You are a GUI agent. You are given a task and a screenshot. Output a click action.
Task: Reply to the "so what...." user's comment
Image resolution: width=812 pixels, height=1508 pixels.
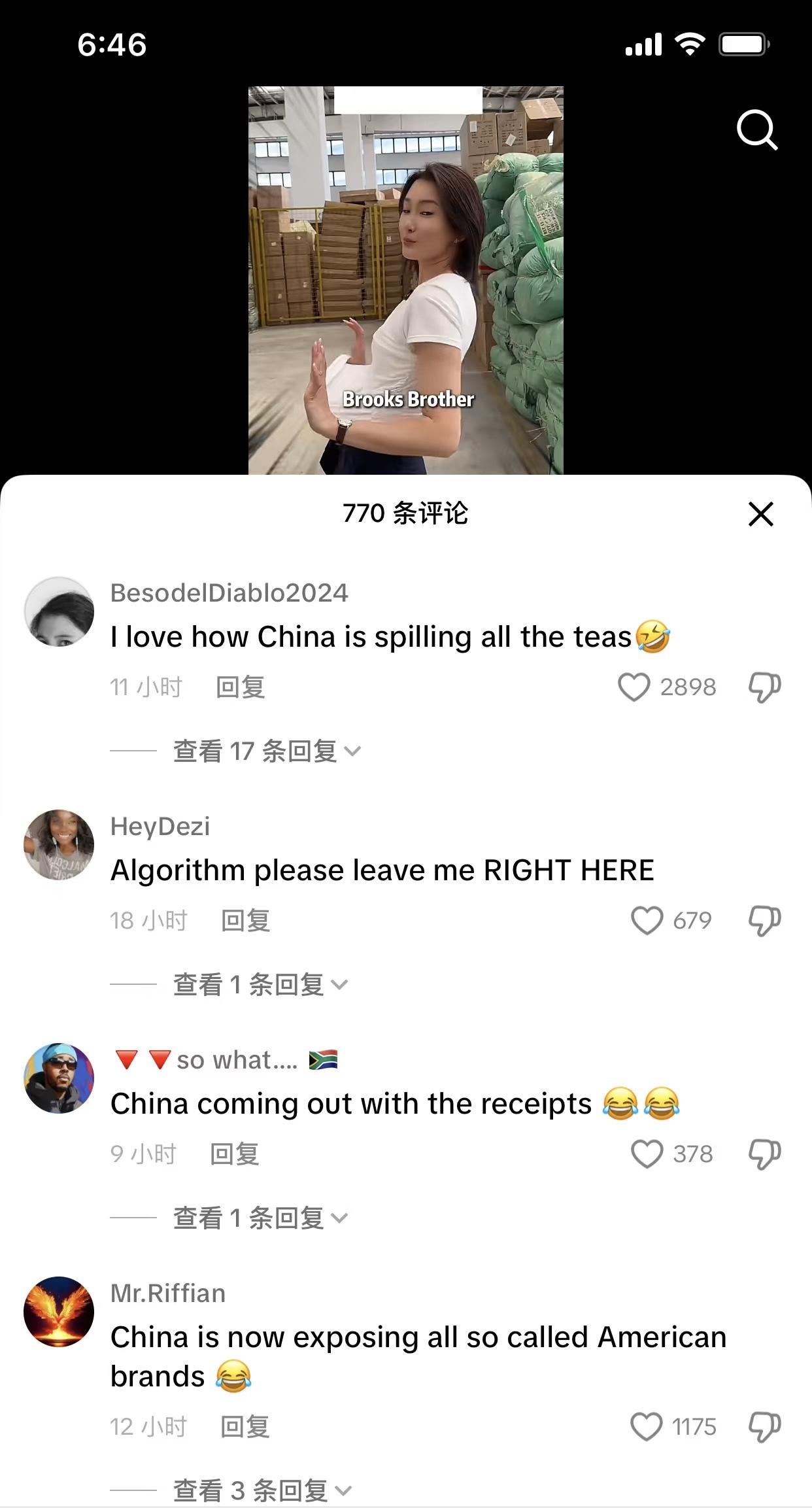pos(234,1154)
